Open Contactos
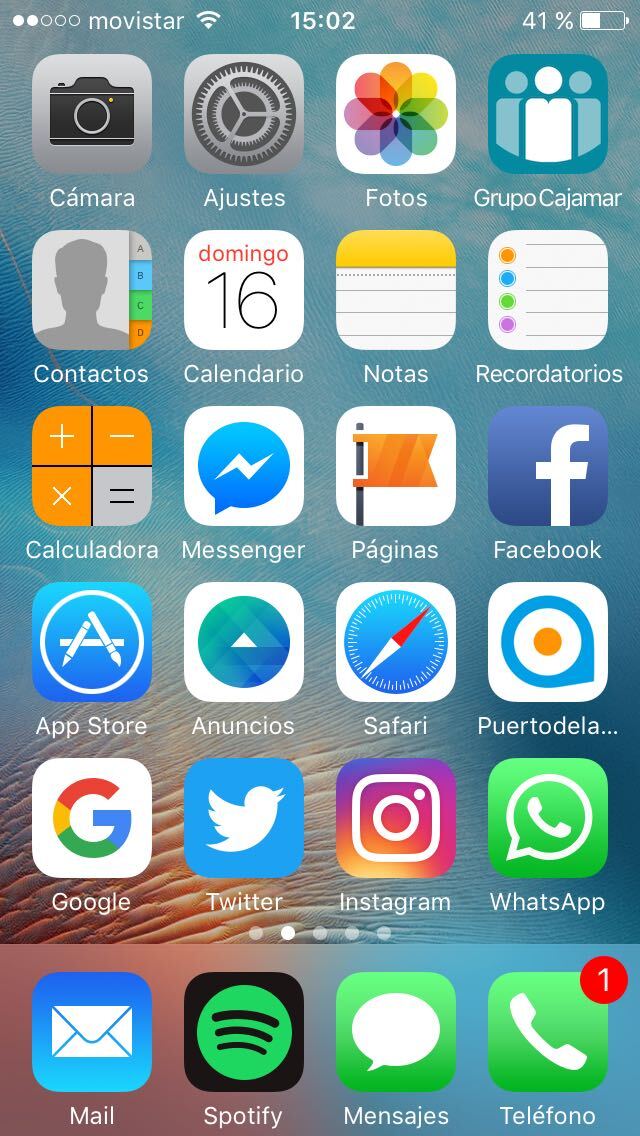The height and width of the screenshot is (1136, 640). coord(92,290)
